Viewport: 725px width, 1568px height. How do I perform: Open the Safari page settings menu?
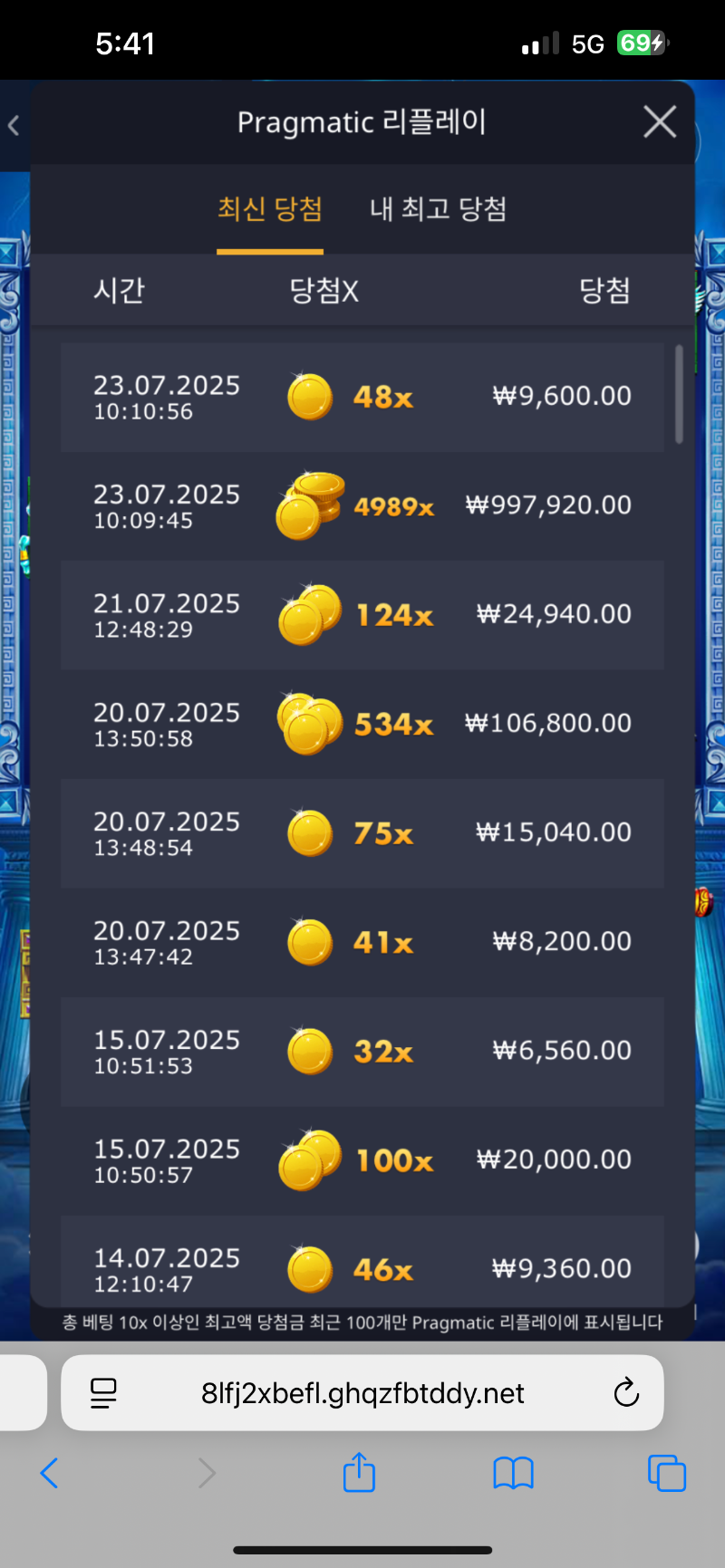[x=104, y=1392]
